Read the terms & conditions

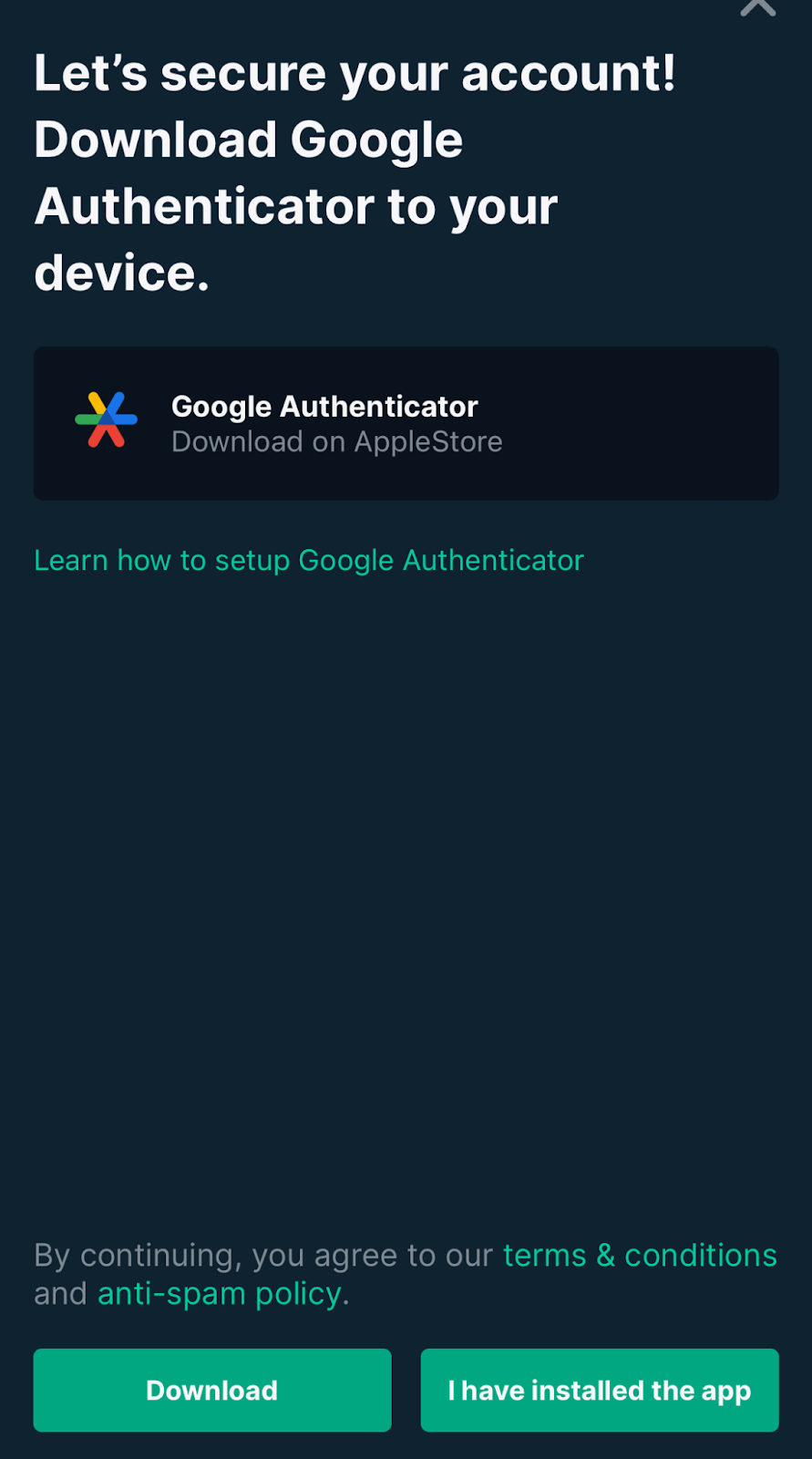(x=640, y=1256)
